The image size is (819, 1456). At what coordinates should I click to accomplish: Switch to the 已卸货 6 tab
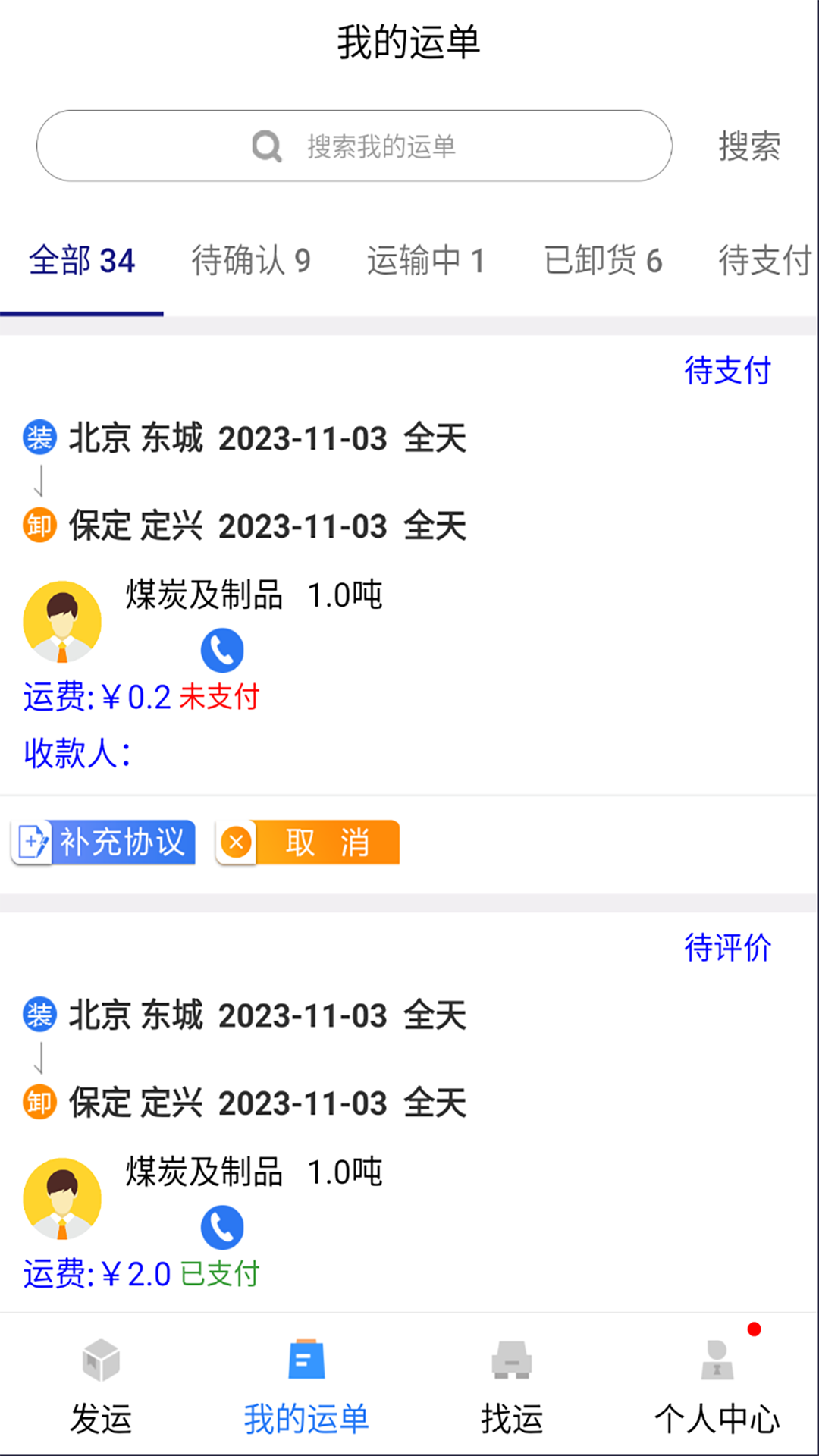(x=603, y=260)
